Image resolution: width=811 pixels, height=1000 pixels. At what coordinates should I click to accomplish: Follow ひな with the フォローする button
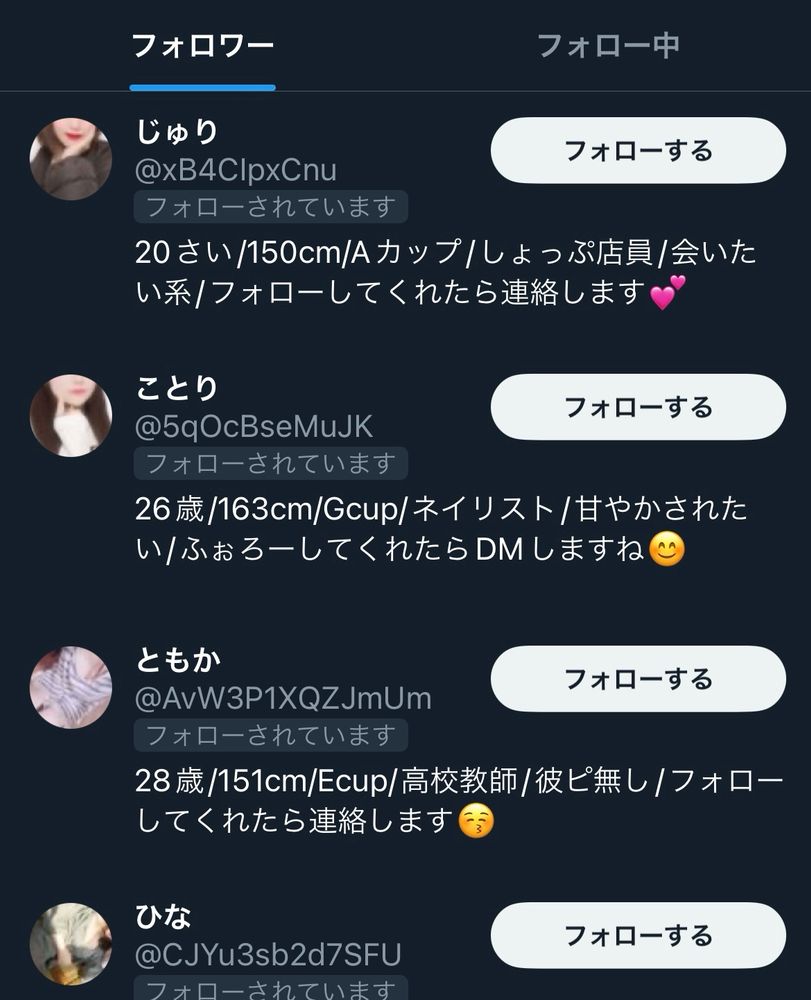click(638, 935)
